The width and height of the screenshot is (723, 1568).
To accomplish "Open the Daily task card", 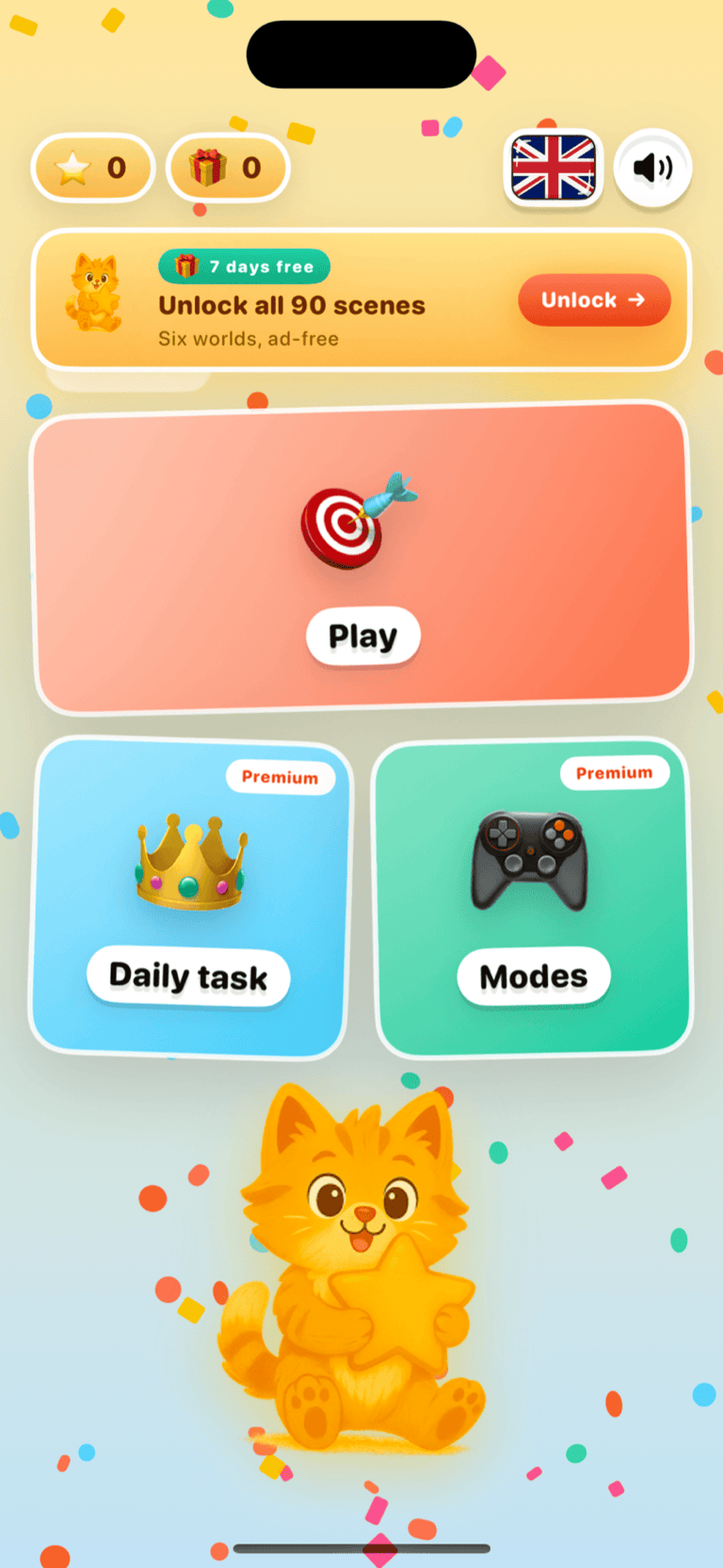I will 191,897.
